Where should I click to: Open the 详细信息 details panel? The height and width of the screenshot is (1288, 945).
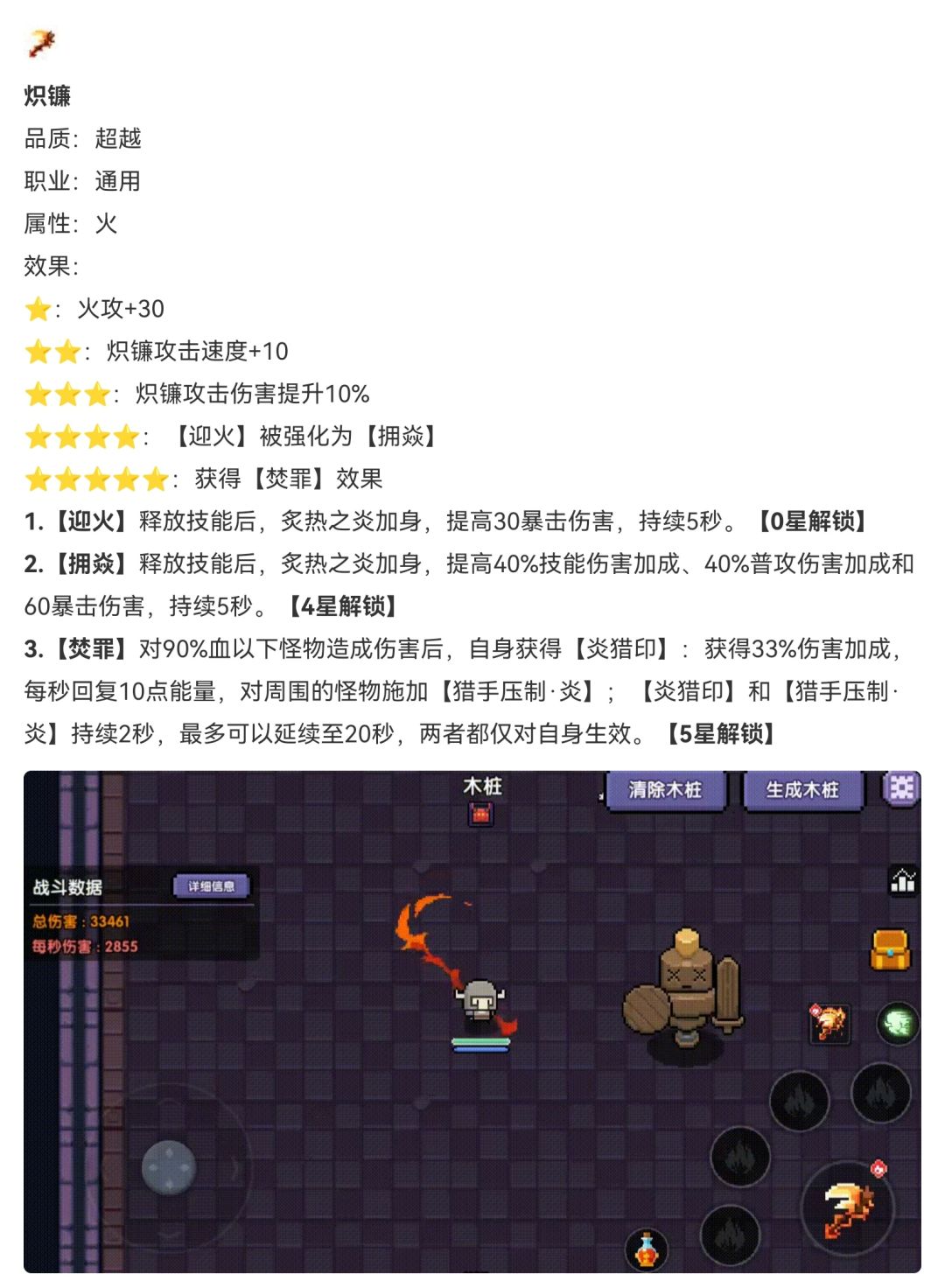pyautogui.click(x=210, y=886)
